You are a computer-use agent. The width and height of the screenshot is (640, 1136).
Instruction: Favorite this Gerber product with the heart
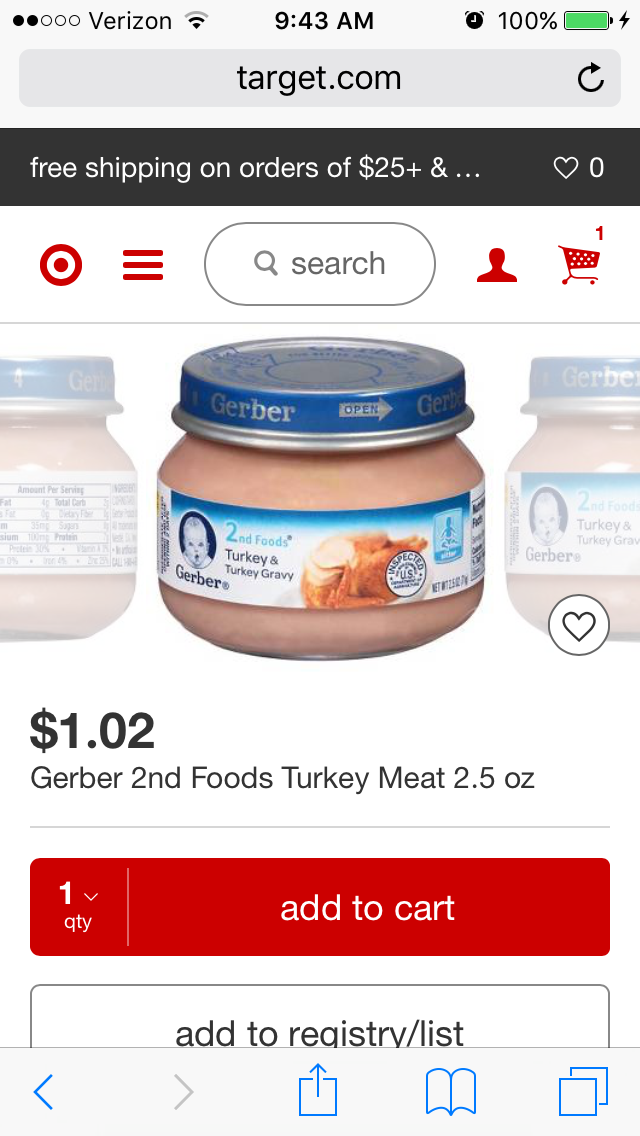click(579, 627)
